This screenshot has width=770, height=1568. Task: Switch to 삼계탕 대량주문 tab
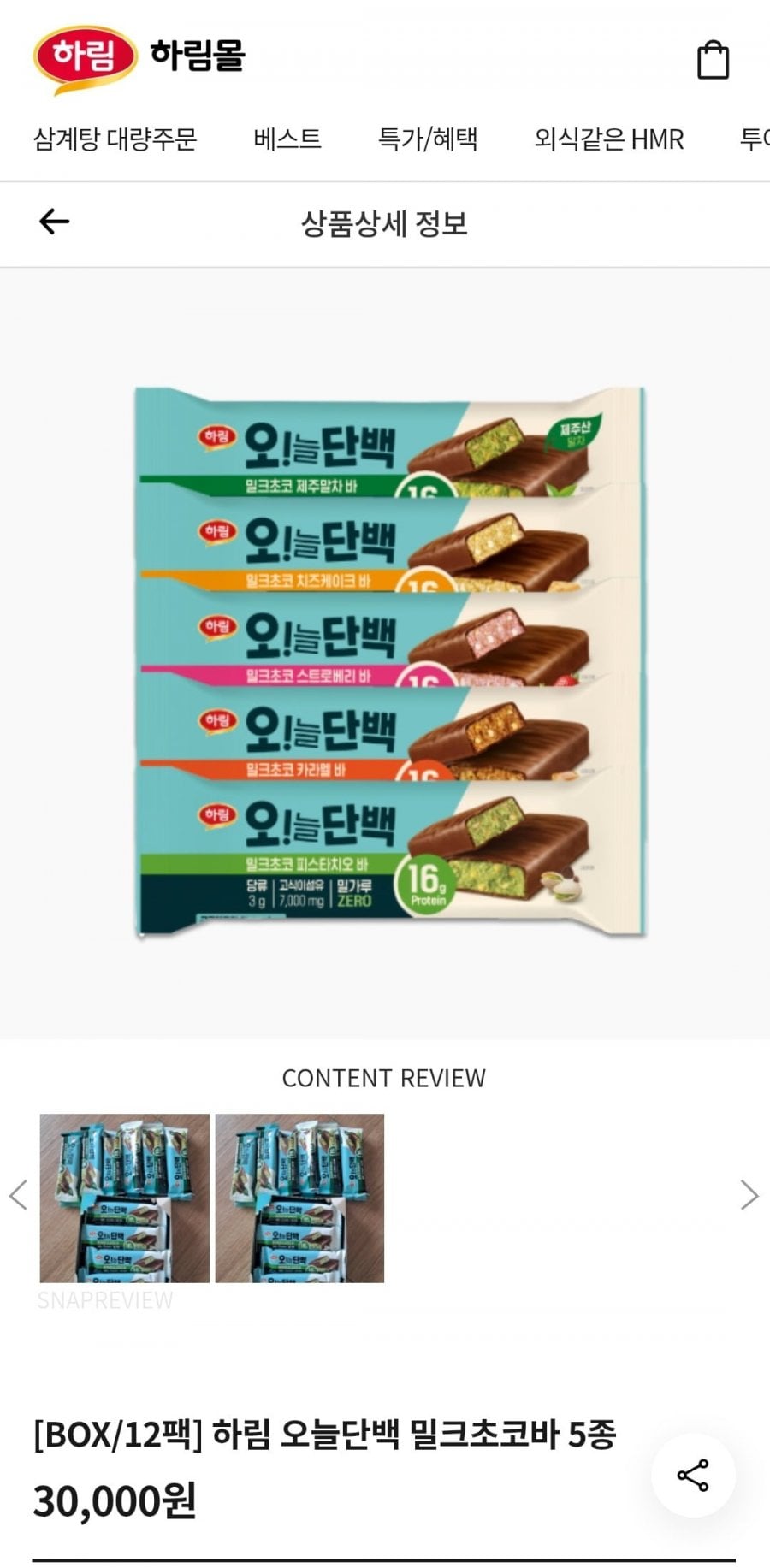tap(115, 139)
